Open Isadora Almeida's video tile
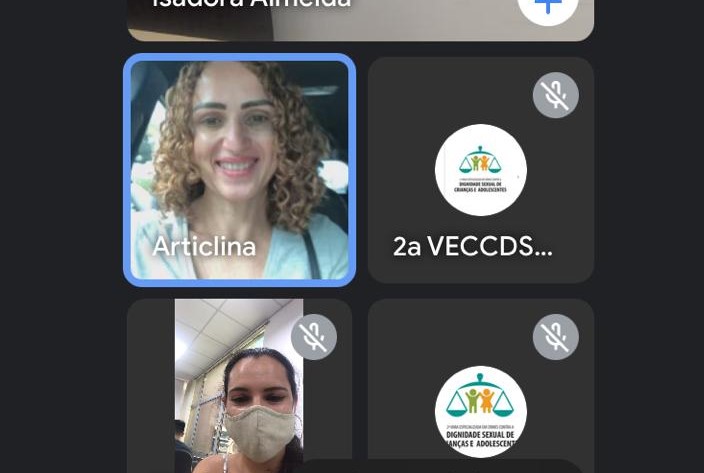Image resolution: width=704 pixels, height=473 pixels. 330,18
